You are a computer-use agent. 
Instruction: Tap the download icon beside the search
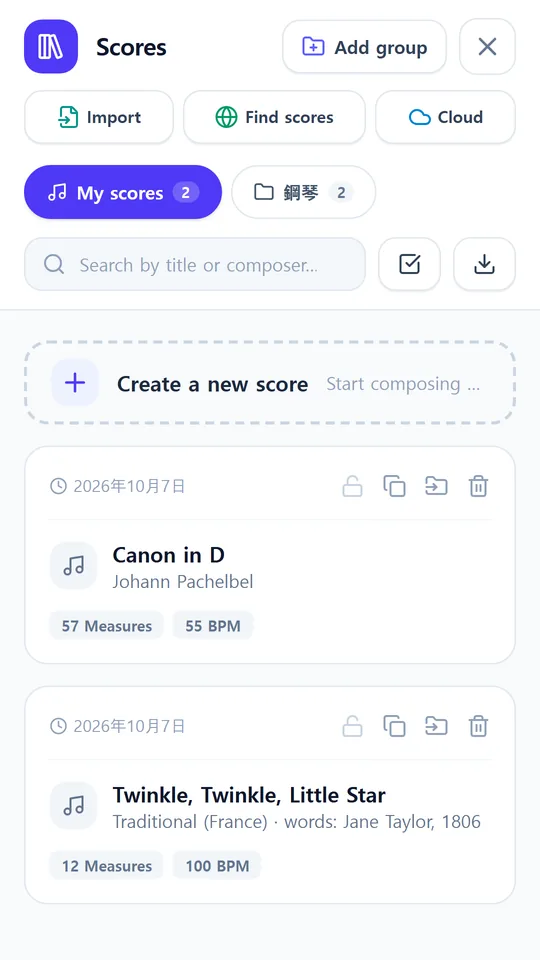click(x=484, y=264)
